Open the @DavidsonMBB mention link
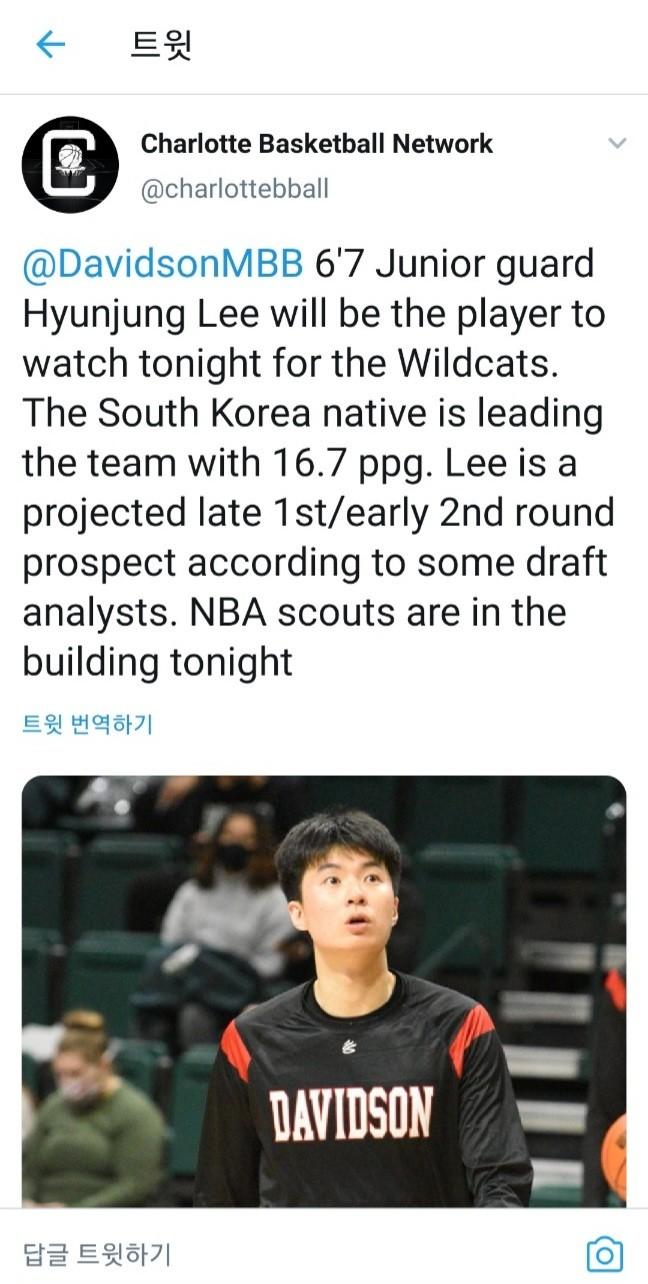 click(163, 264)
